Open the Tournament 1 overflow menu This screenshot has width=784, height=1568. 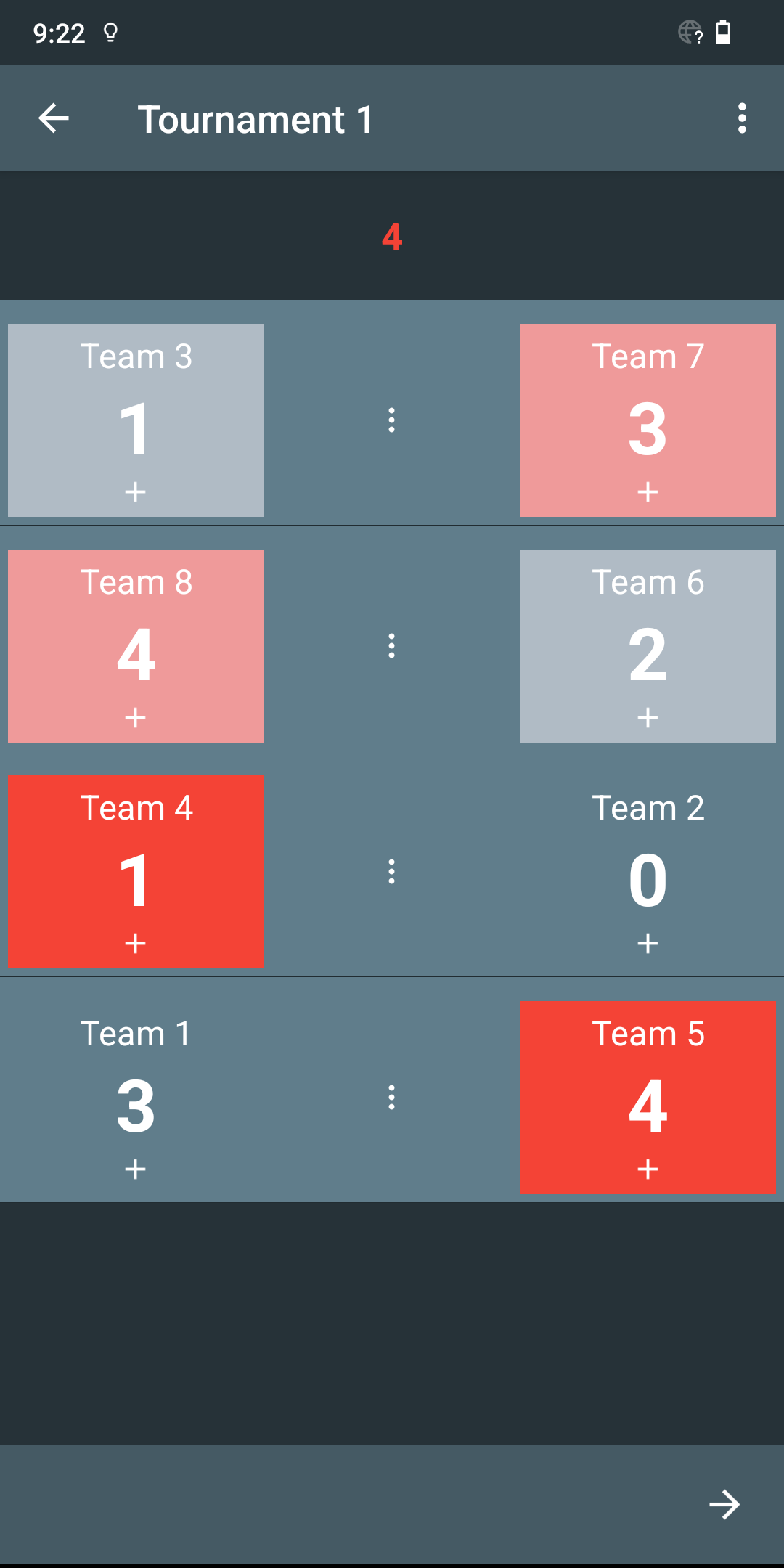click(741, 118)
